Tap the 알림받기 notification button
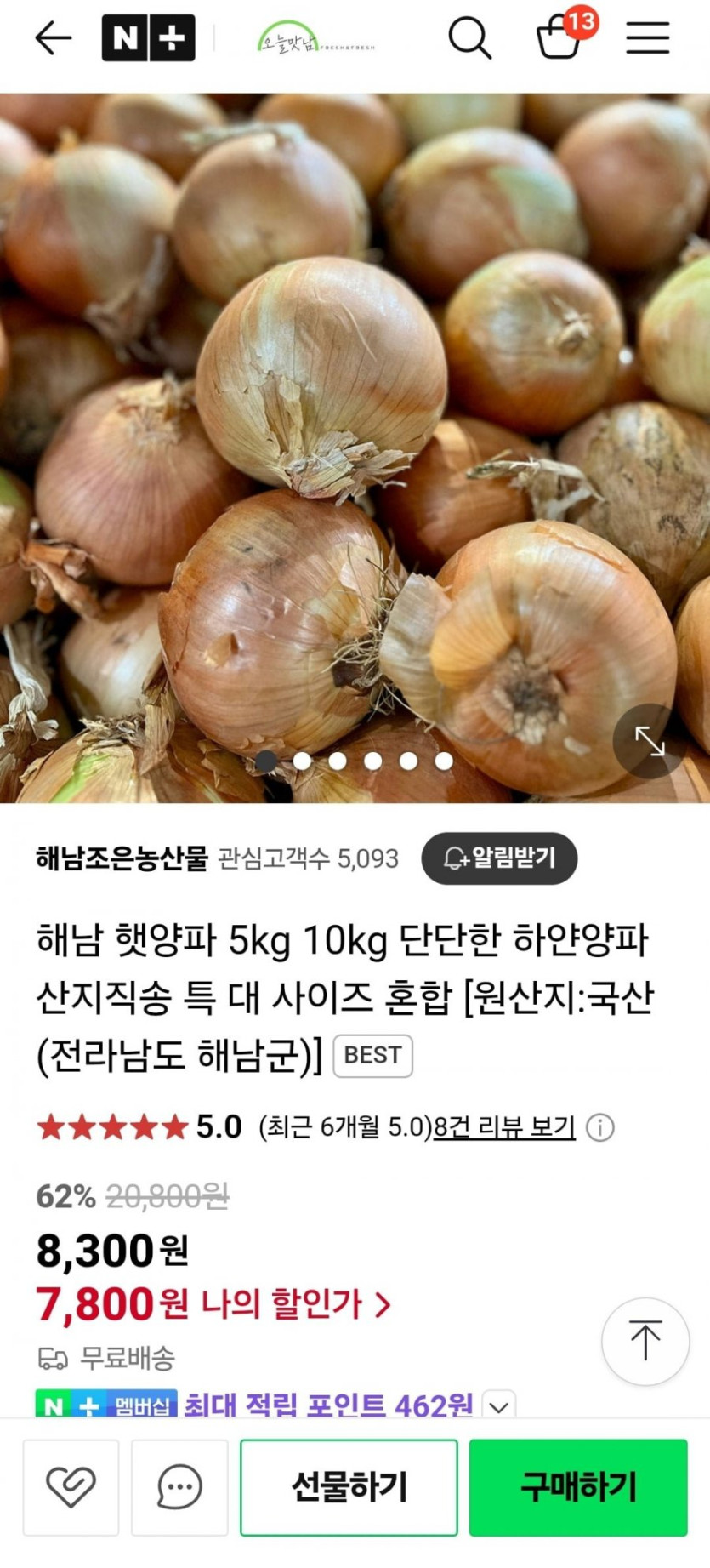Screen dimensions: 710x1568 point(499,858)
